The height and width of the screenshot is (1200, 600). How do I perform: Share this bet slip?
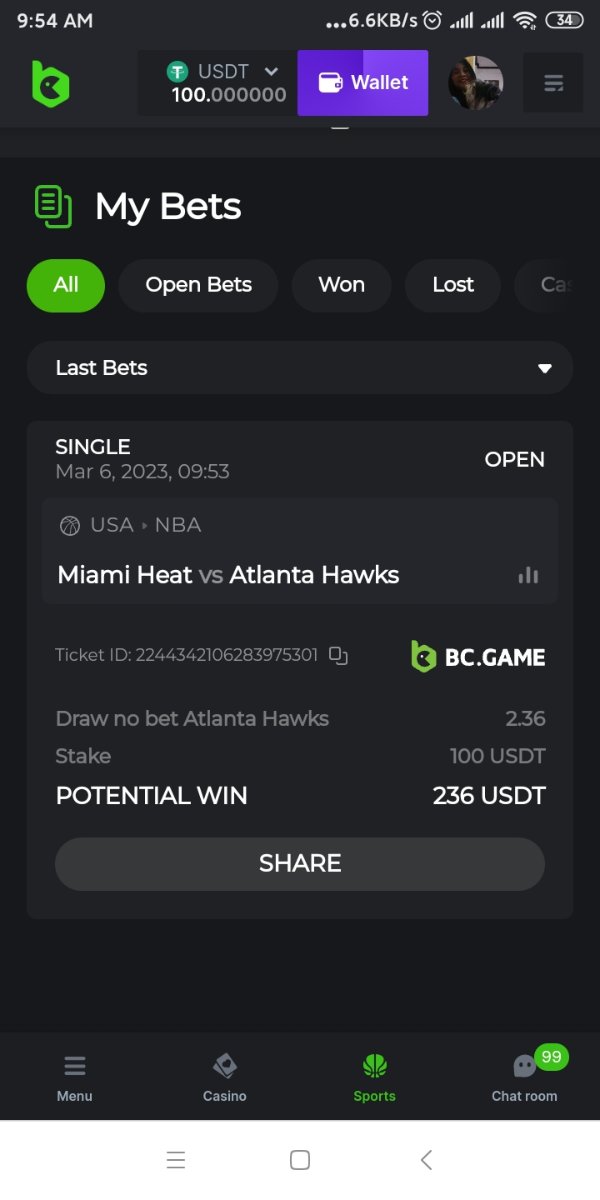click(x=300, y=863)
